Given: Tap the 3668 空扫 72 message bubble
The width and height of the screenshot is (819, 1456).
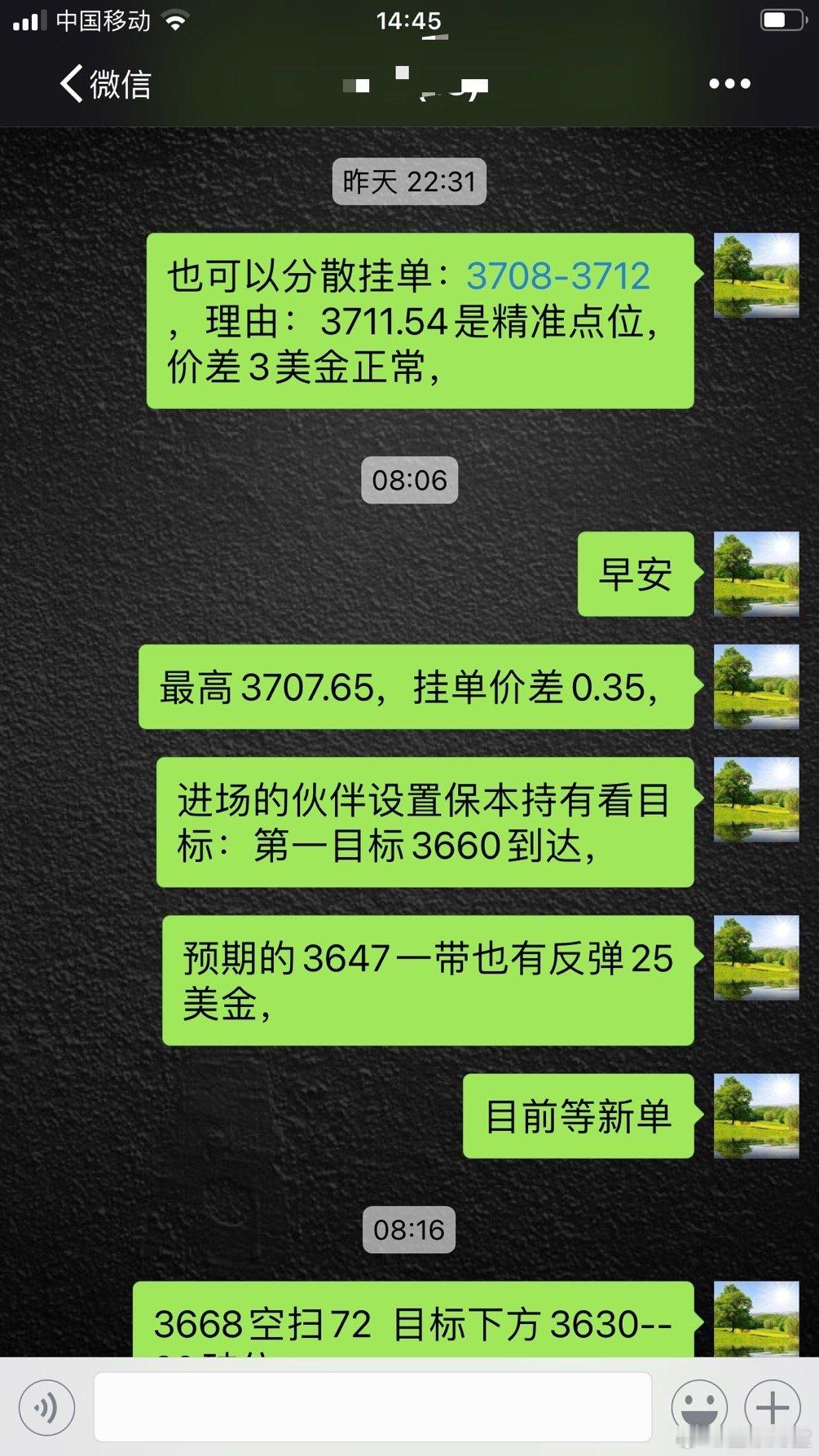Looking at the screenshot, I should (x=416, y=1320).
